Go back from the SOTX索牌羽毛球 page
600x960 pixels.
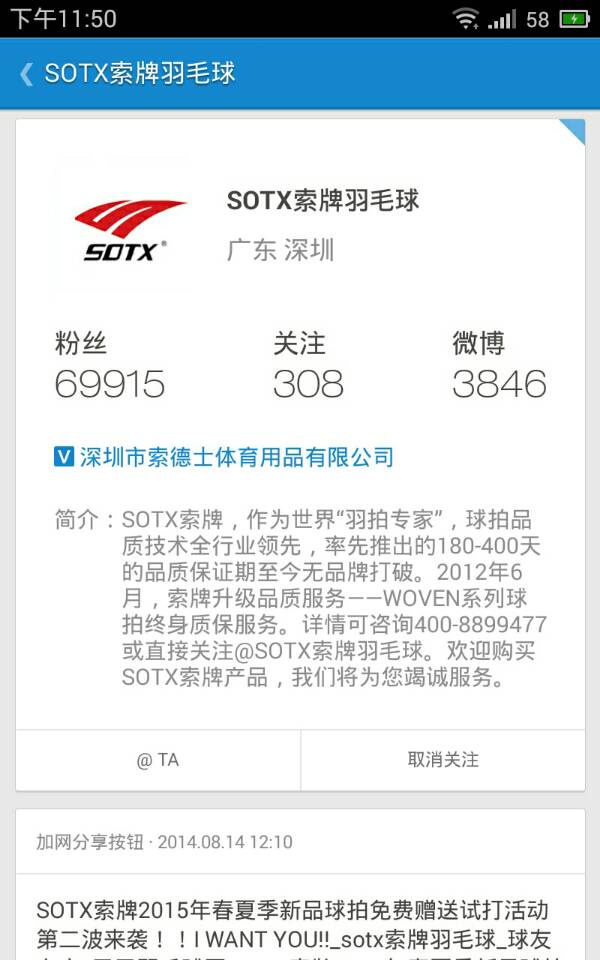[26, 74]
